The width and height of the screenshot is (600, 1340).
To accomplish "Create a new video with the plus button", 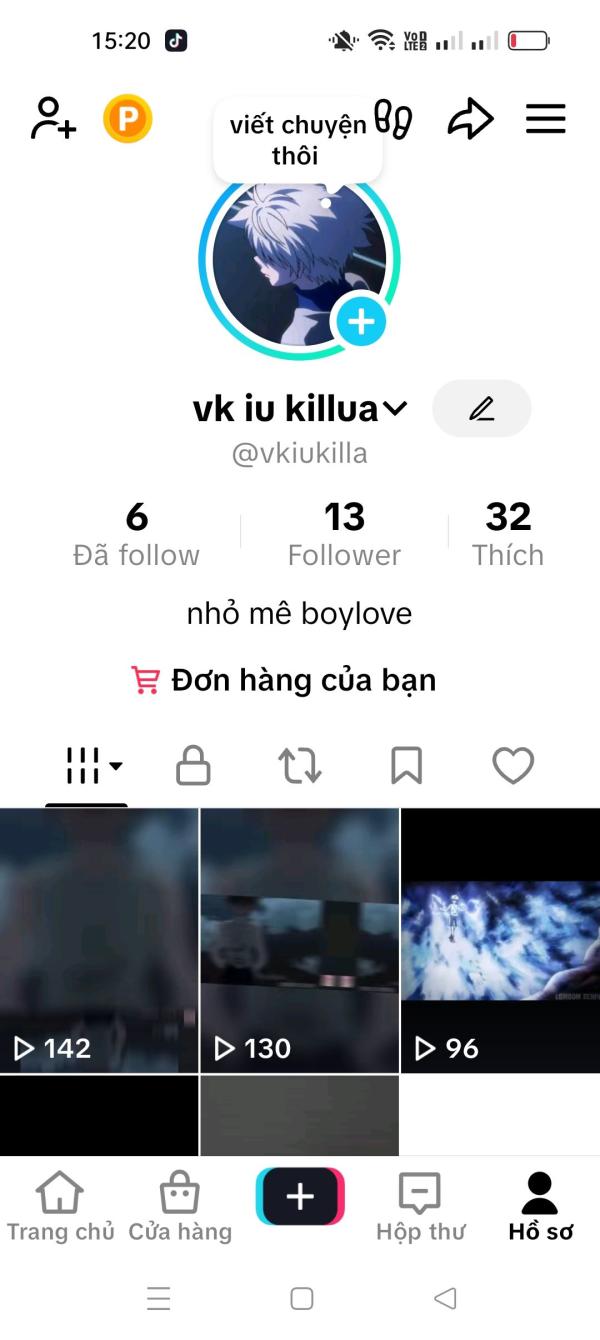I will (x=300, y=1197).
